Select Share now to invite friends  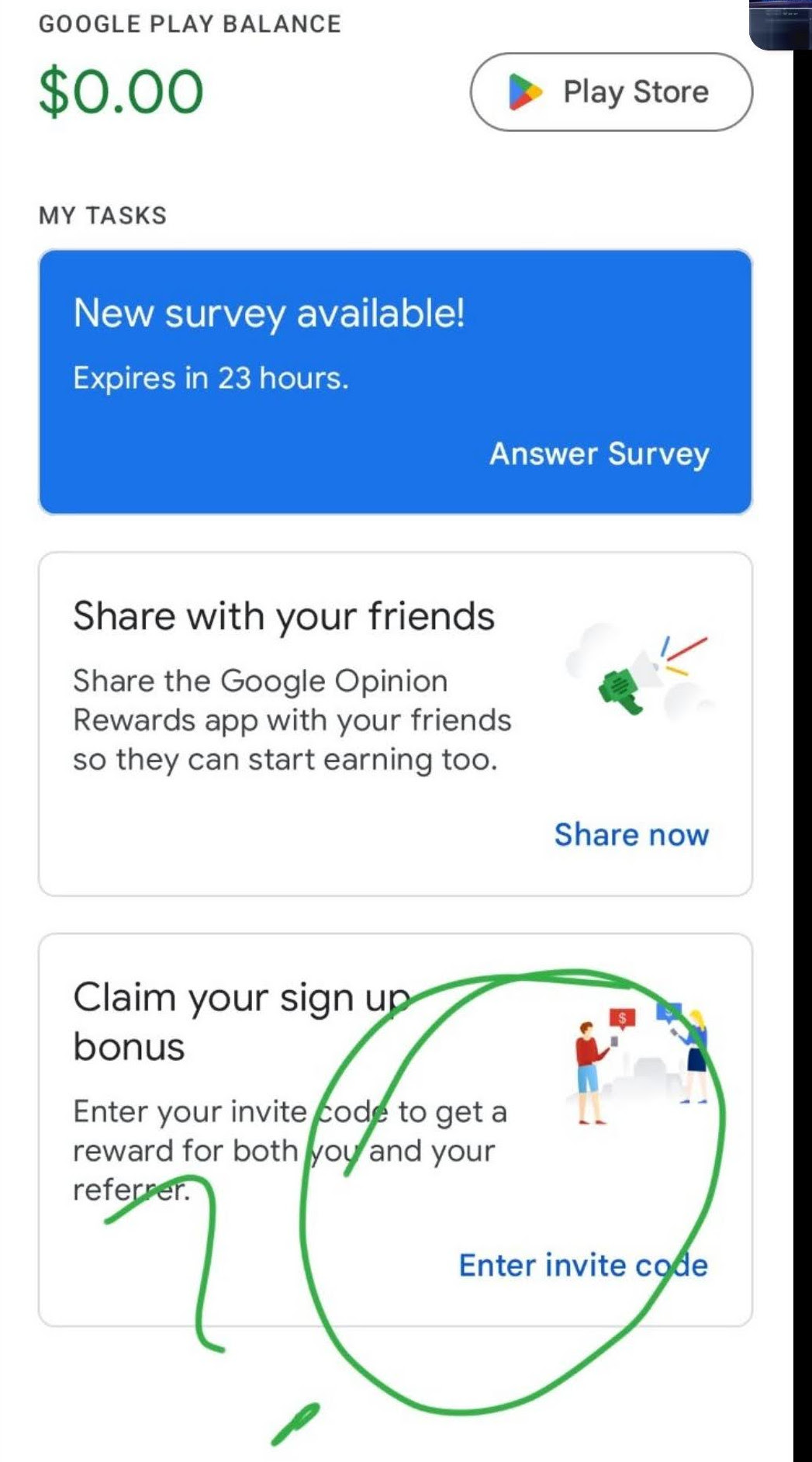[631, 835]
